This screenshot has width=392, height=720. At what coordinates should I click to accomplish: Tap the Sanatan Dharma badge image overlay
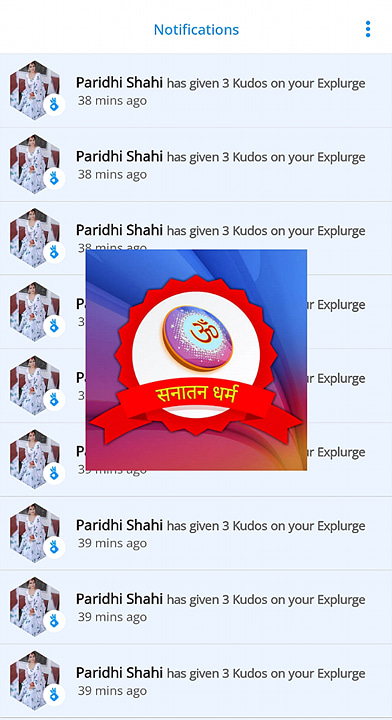196,360
